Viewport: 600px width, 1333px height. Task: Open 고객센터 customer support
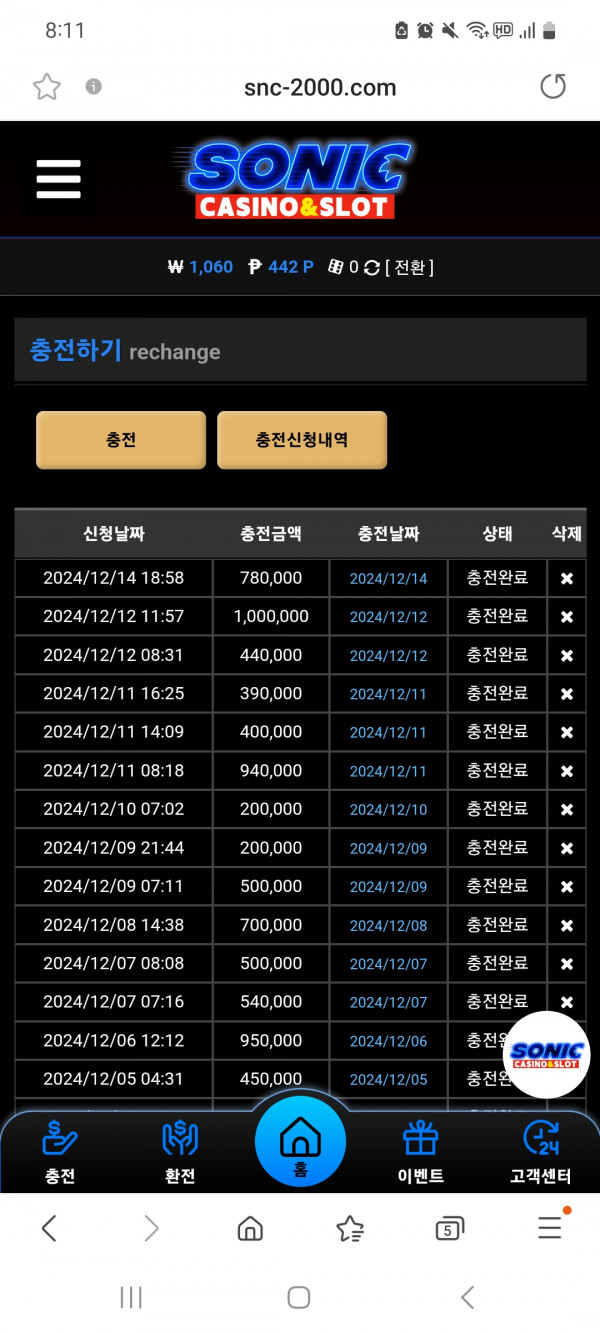click(541, 1152)
